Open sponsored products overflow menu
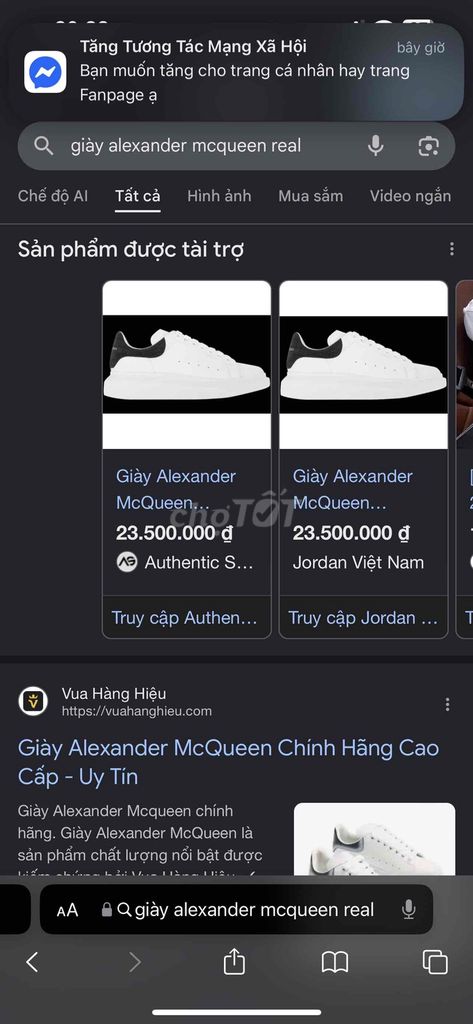Screen dimensions: 473x1024 tap(451, 249)
